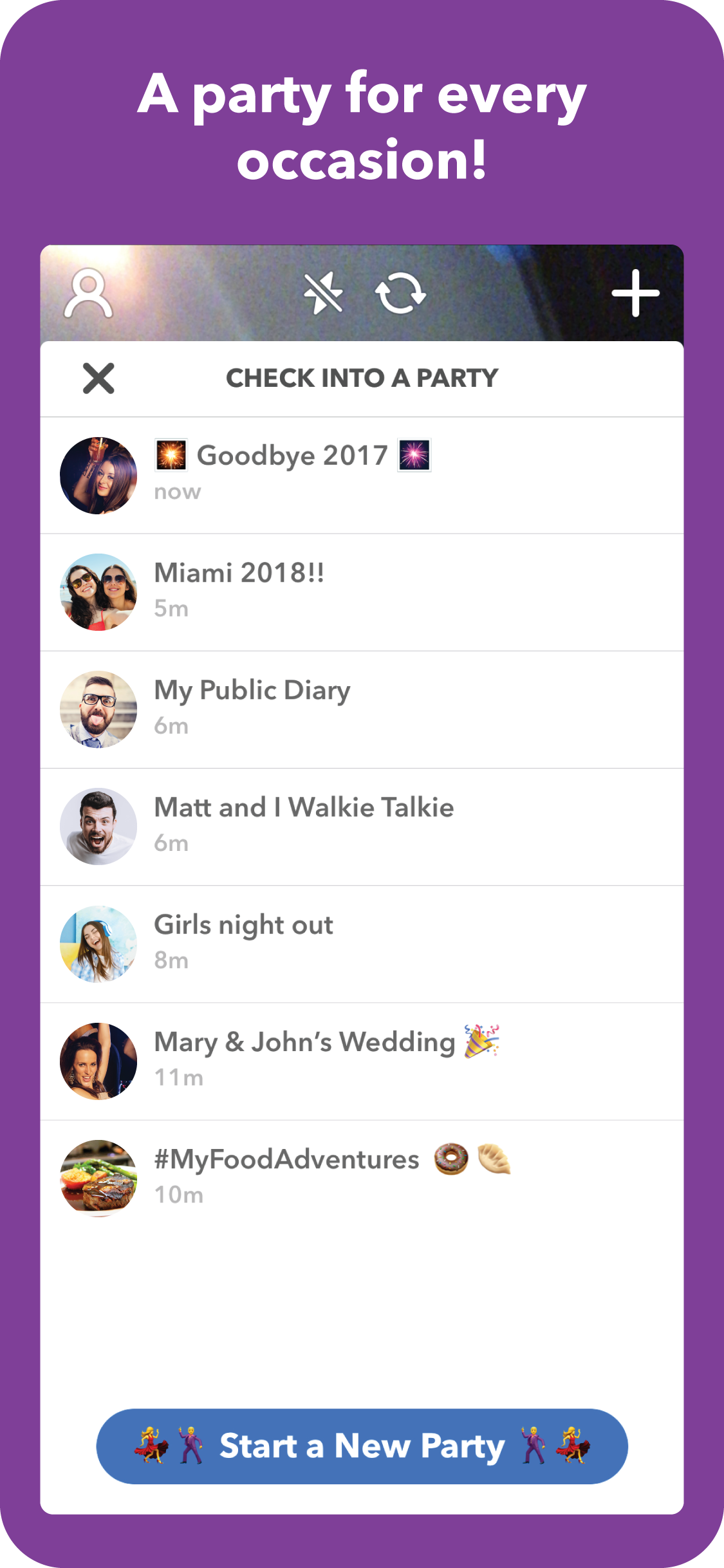
Task: Tap the Goodbye 2017 profile thumbnail
Action: [98, 474]
